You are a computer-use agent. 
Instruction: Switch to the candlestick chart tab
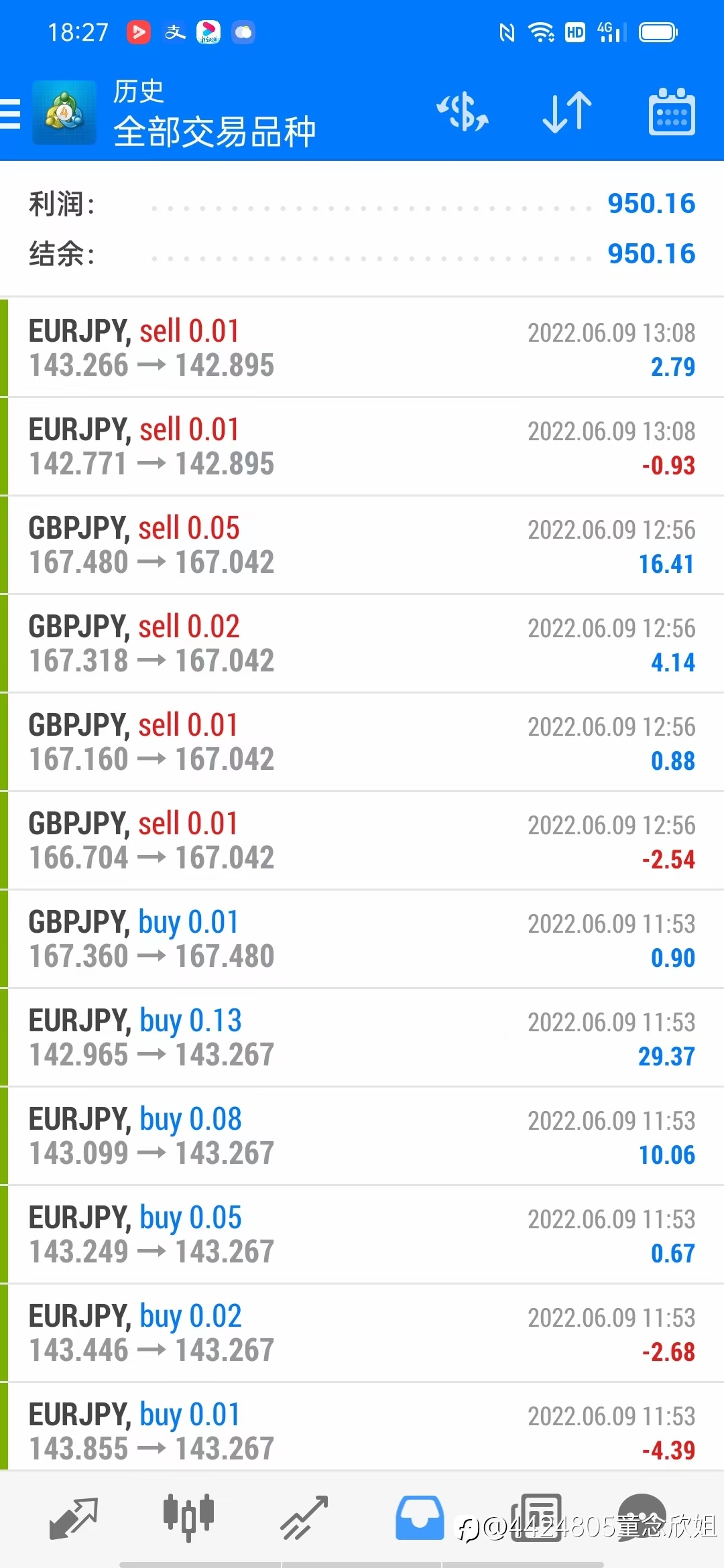tap(188, 1517)
